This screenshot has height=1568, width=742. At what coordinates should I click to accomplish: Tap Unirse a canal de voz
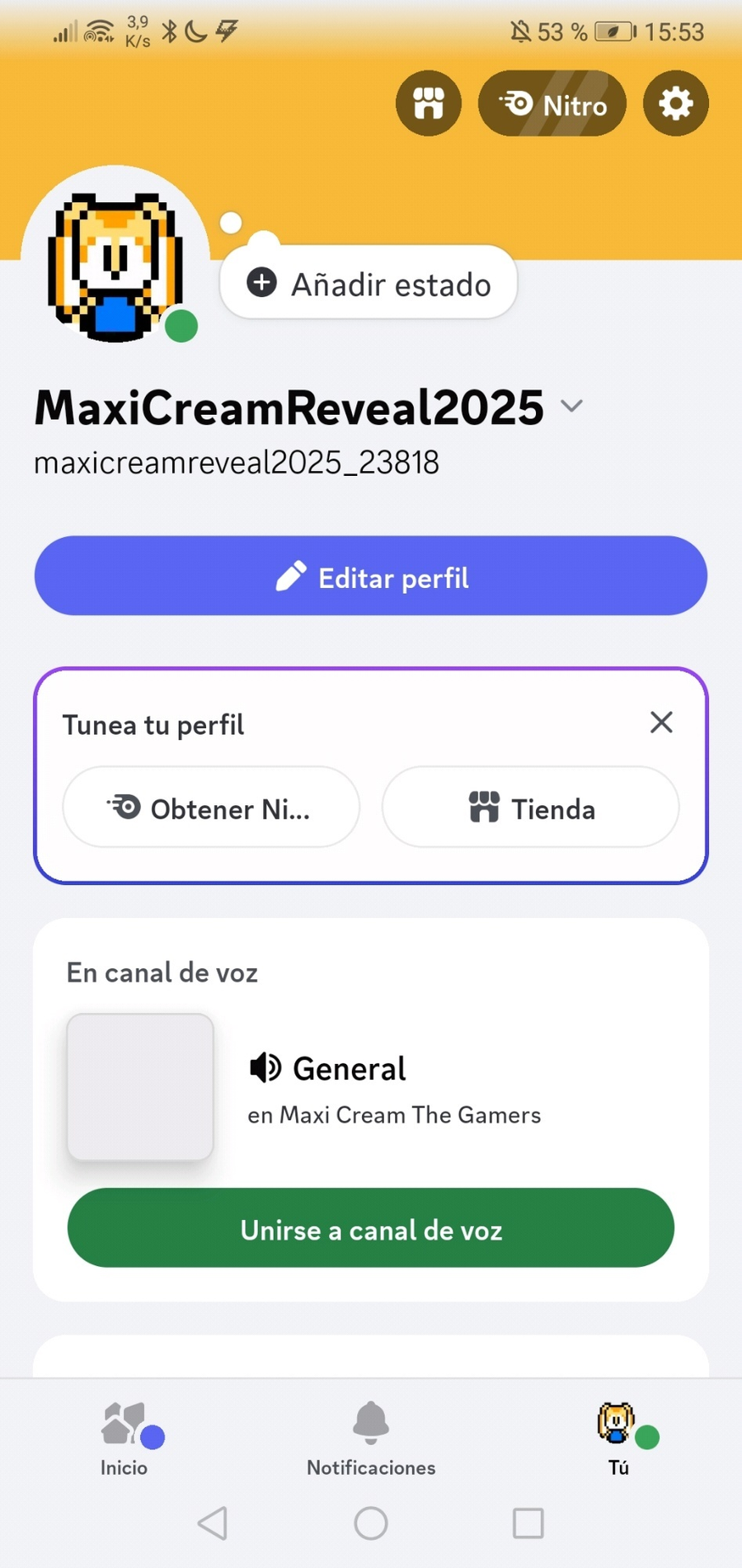pos(371,1228)
